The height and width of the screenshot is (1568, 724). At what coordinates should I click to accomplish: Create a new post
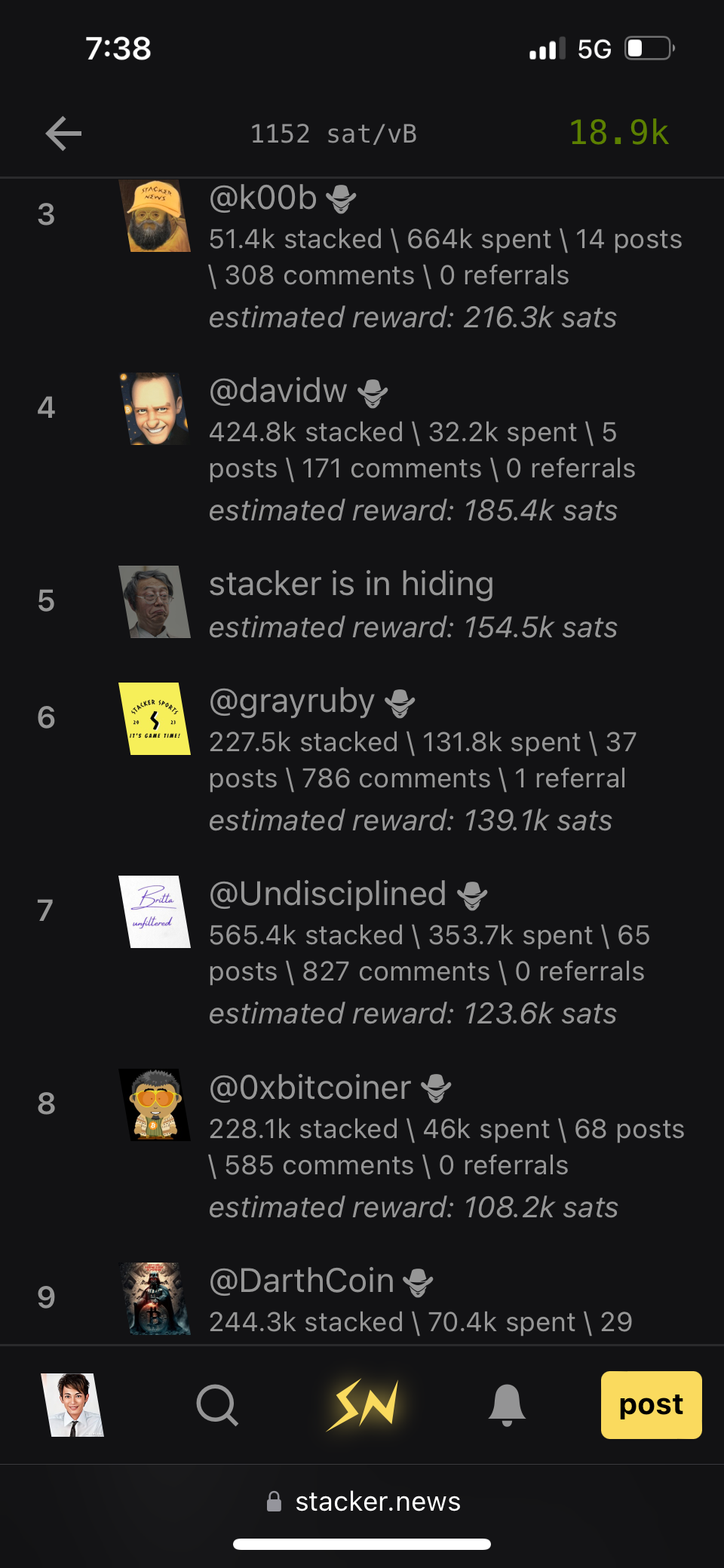(x=651, y=1404)
